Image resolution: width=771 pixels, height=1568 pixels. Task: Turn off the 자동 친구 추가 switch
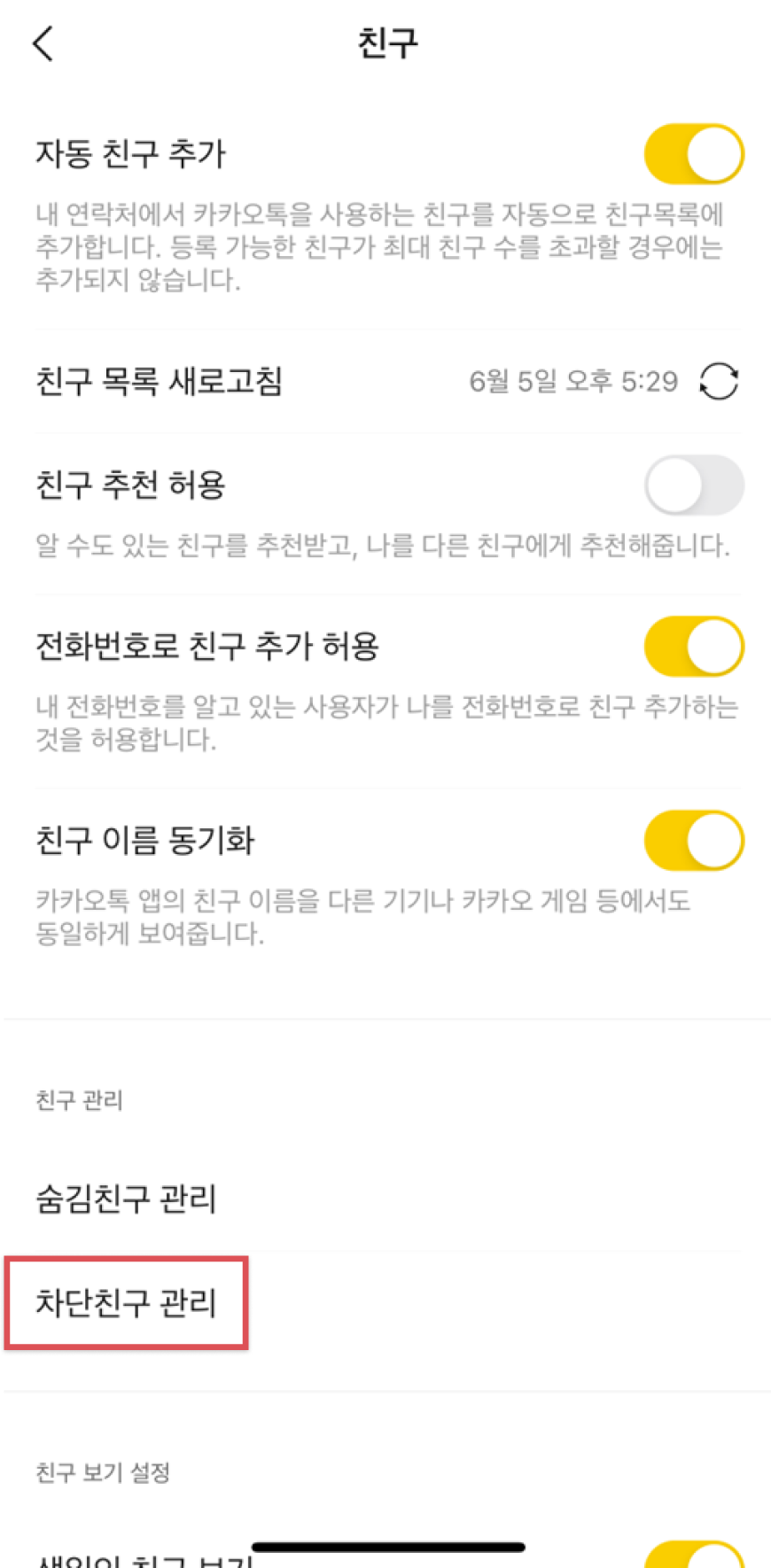click(693, 154)
